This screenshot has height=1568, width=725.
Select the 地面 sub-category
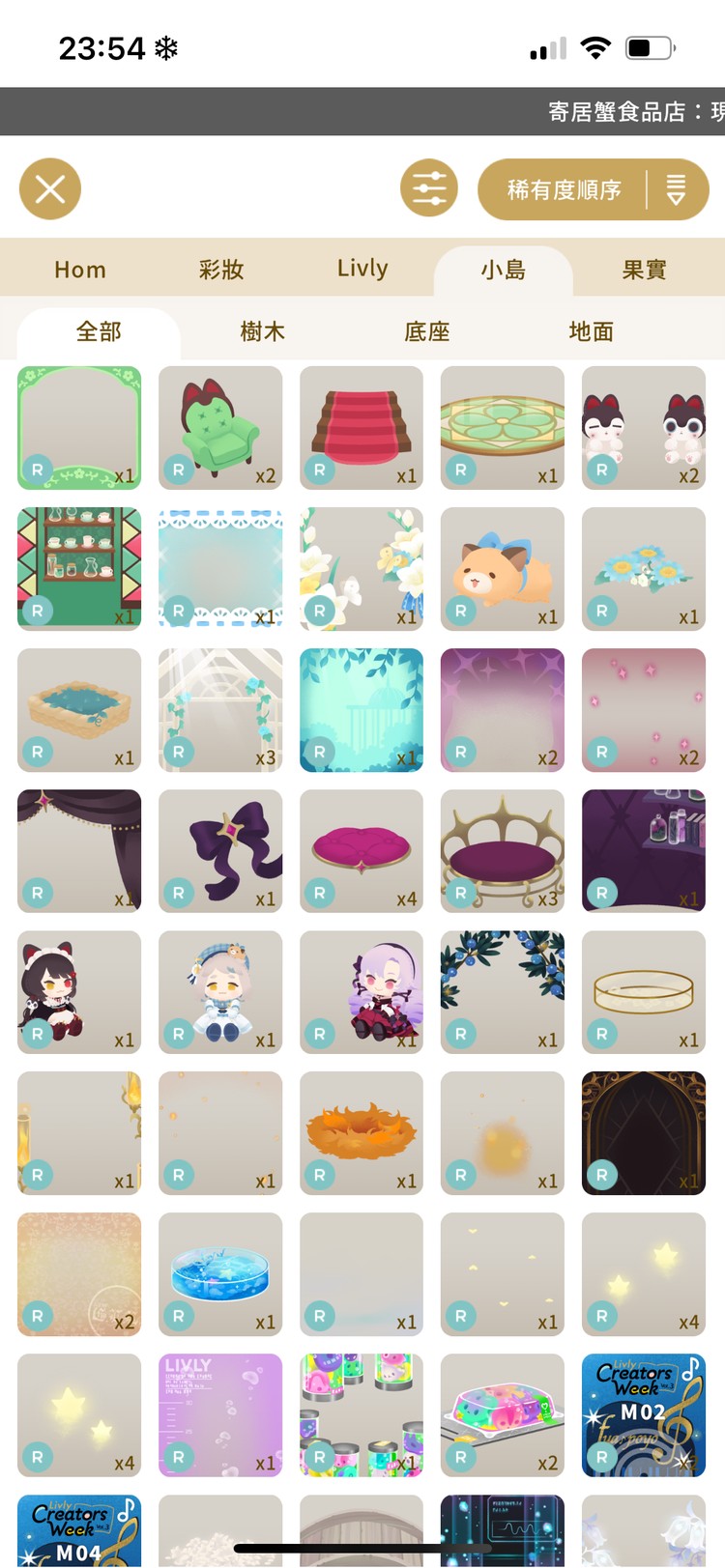point(592,332)
